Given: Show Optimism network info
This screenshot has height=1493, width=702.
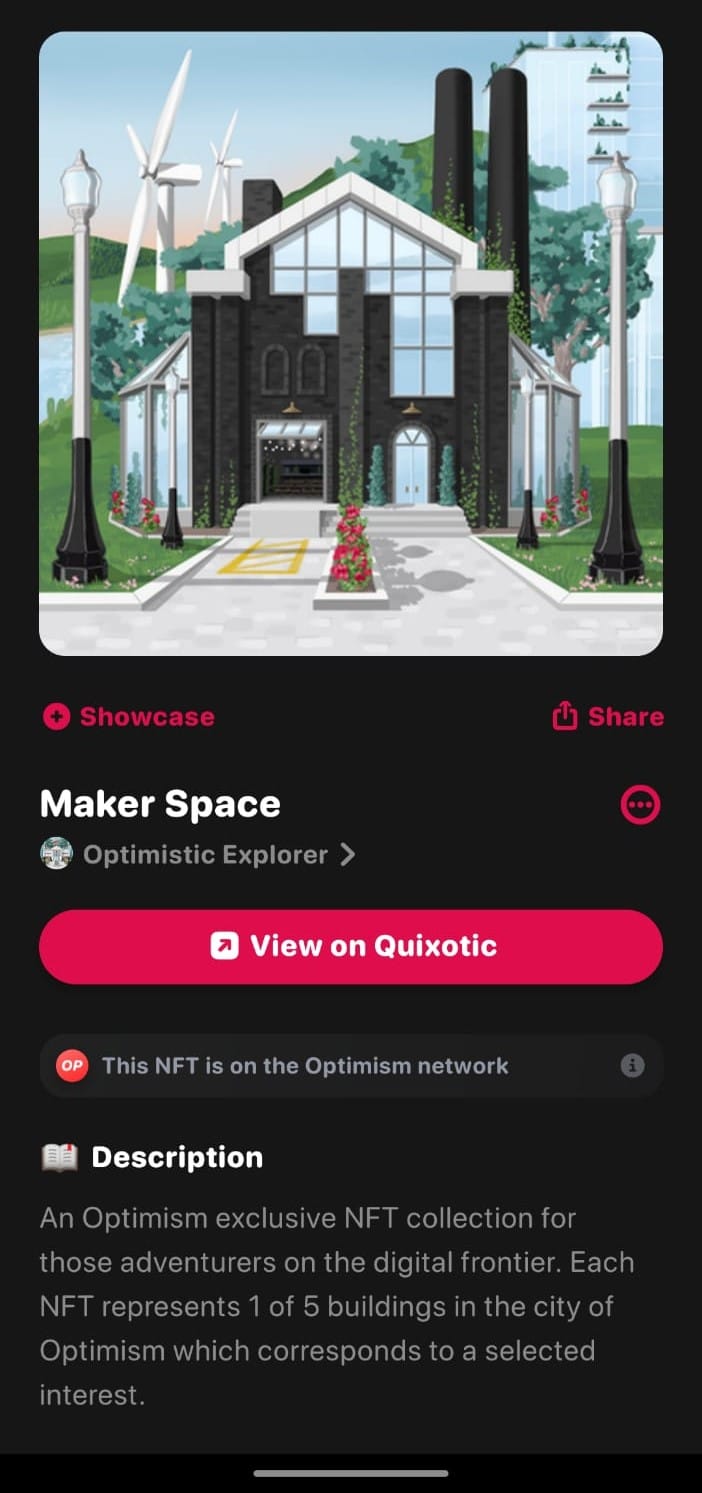Looking at the screenshot, I should 632,1066.
